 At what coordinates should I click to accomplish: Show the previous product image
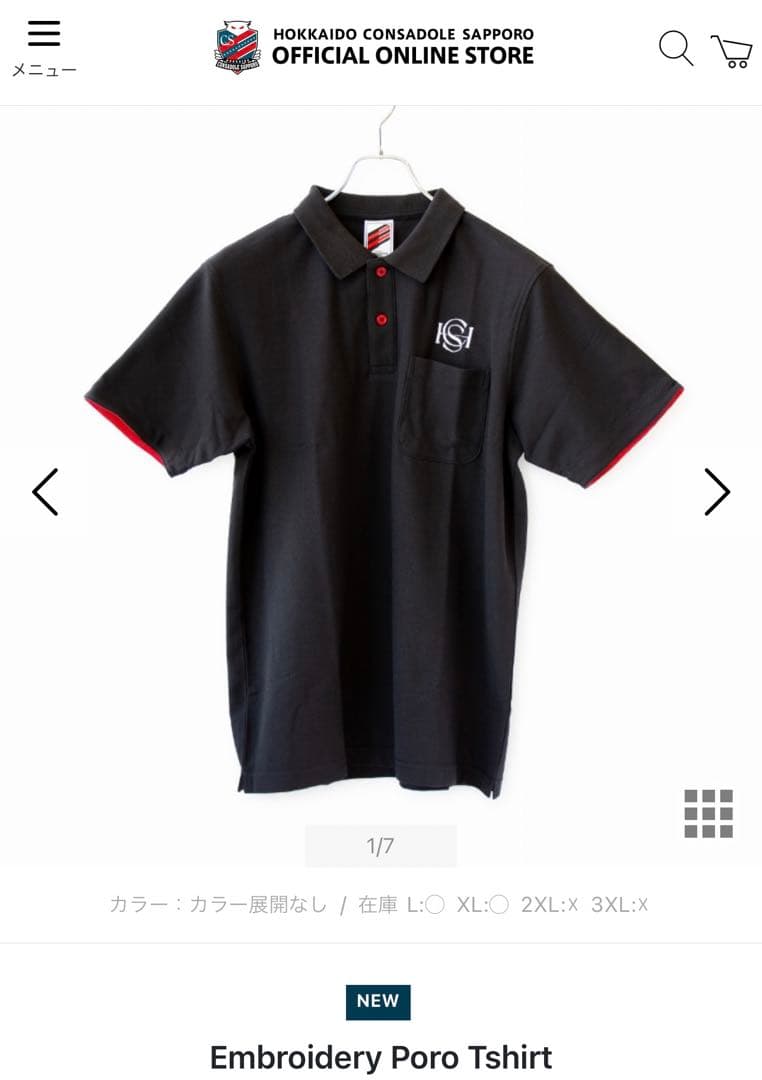pyautogui.click(x=45, y=492)
